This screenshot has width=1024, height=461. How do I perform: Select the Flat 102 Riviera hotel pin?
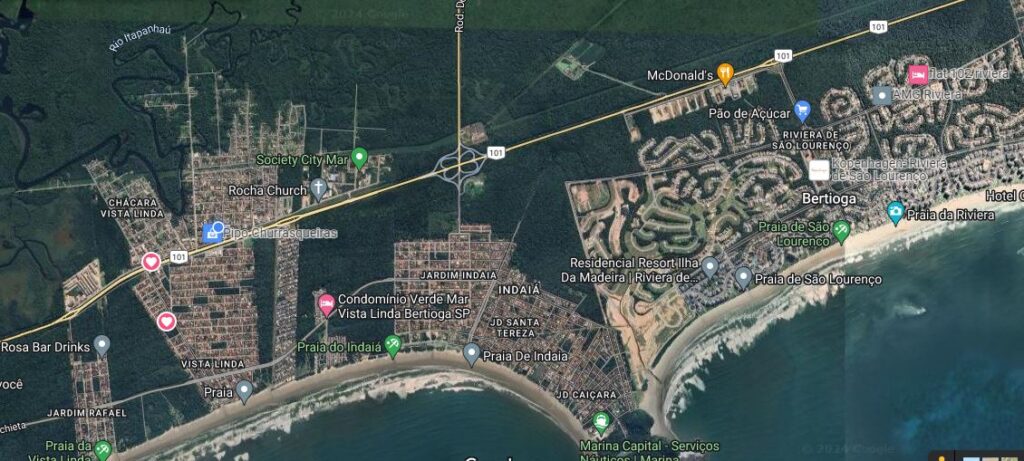point(917,73)
